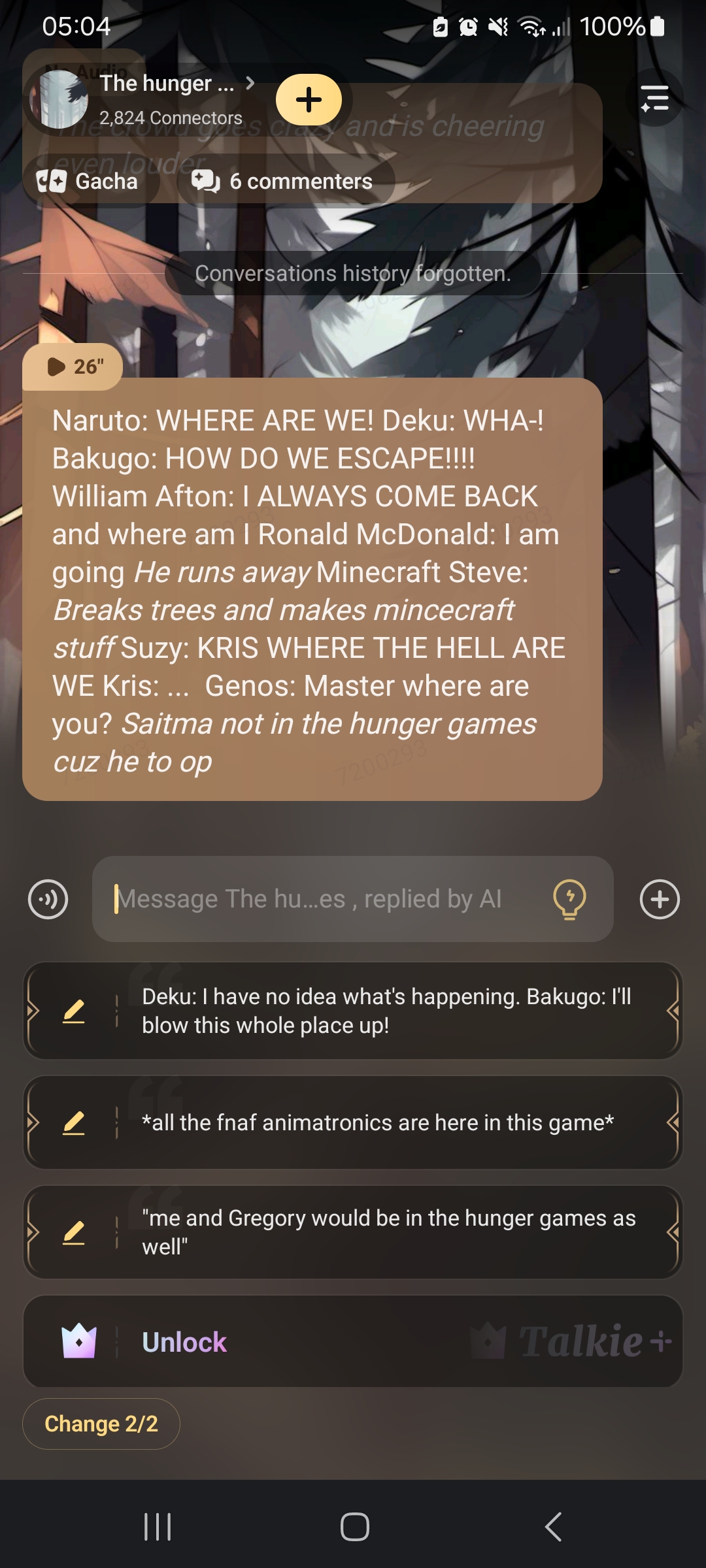Play the 26-second voice message

tap(73, 367)
